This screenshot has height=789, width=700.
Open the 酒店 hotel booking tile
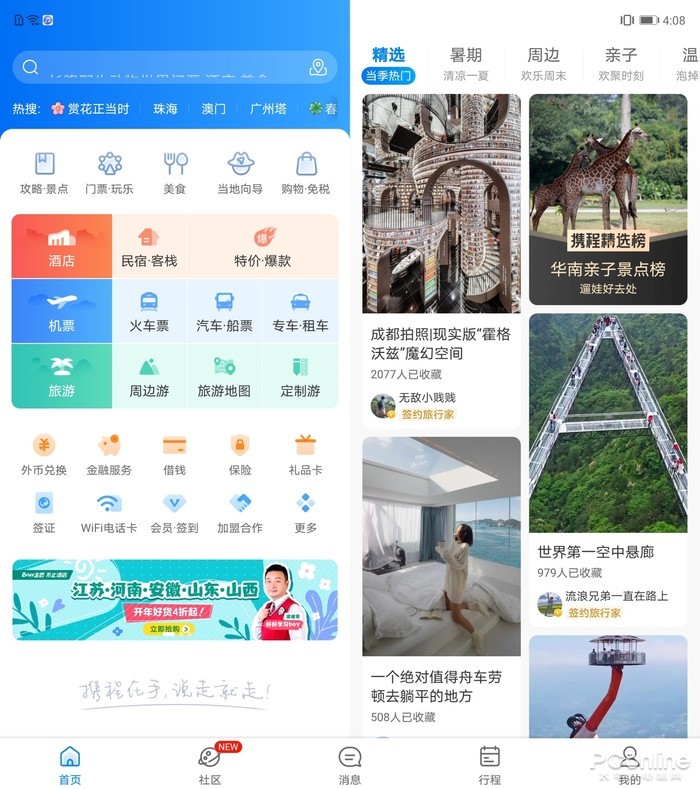[x=61, y=246]
